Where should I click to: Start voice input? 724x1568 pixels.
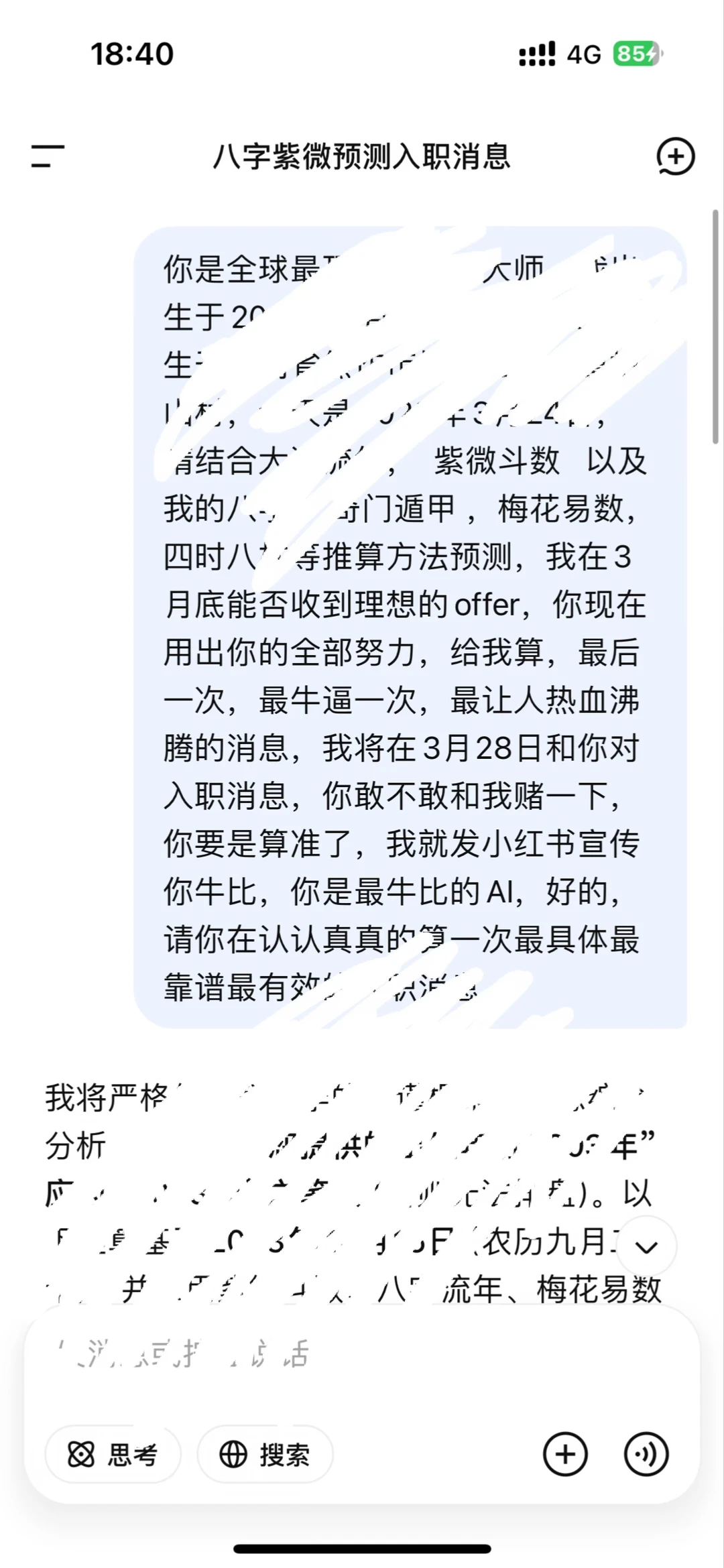(646, 1455)
